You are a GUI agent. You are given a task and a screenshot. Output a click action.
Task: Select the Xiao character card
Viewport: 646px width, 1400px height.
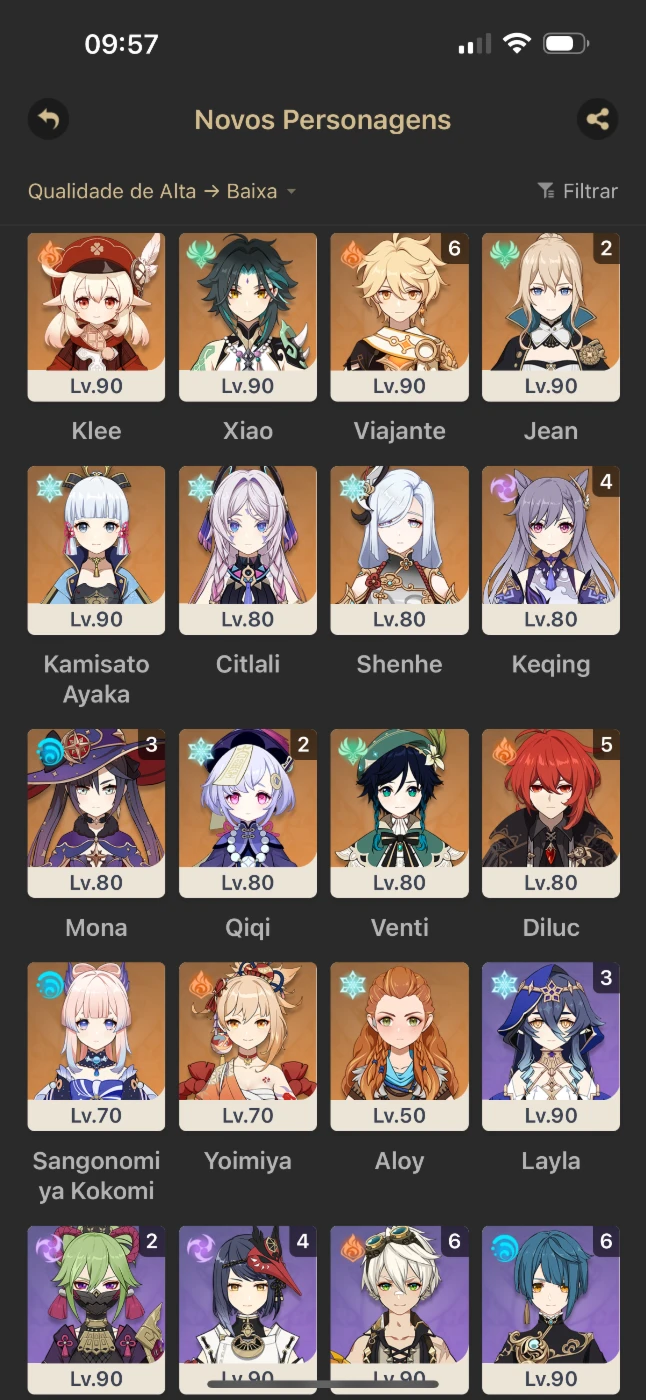pyautogui.click(x=248, y=318)
